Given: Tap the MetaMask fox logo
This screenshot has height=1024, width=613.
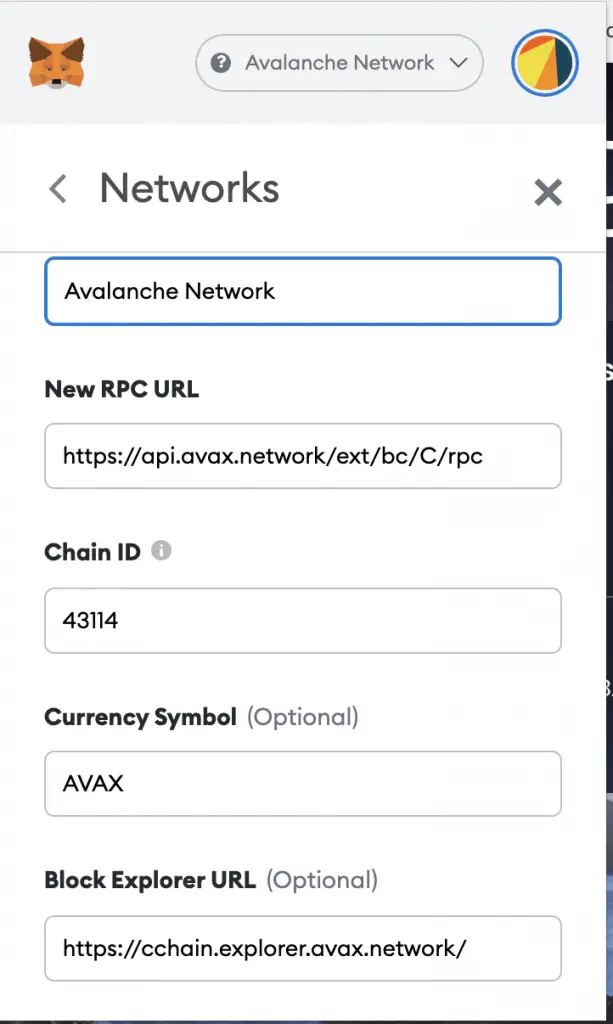Looking at the screenshot, I should pos(56,63).
